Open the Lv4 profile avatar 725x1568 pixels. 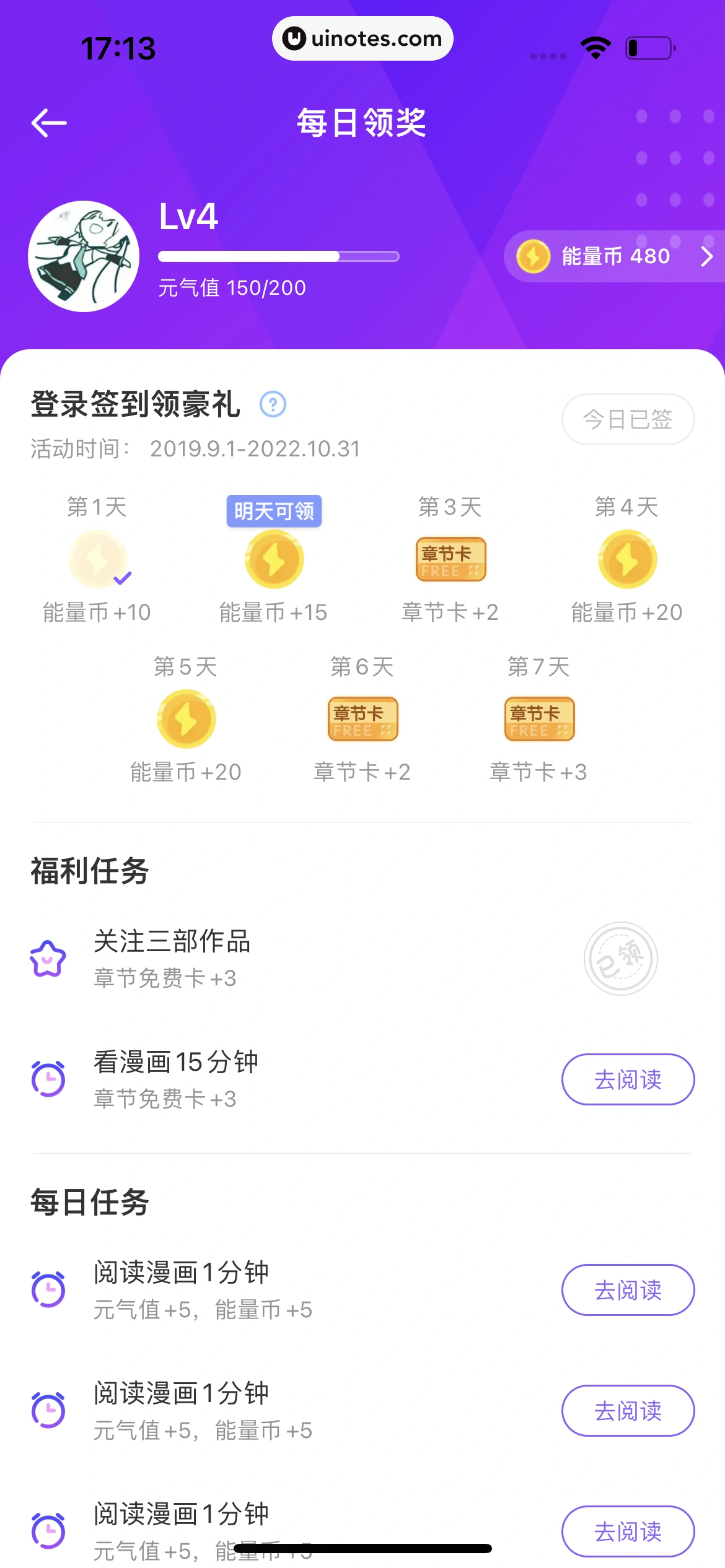click(x=84, y=256)
